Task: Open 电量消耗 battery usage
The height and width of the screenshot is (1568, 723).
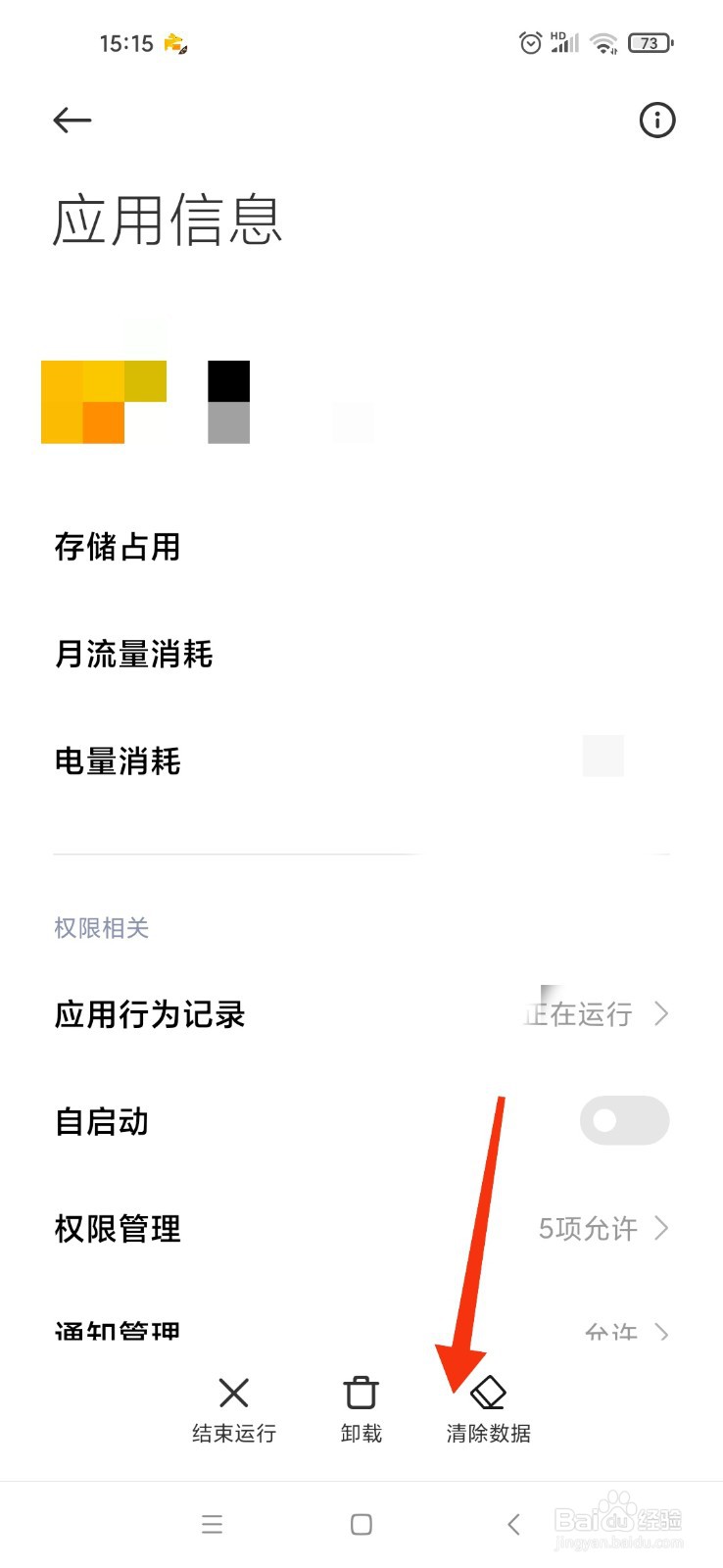Action: tap(361, 760)
